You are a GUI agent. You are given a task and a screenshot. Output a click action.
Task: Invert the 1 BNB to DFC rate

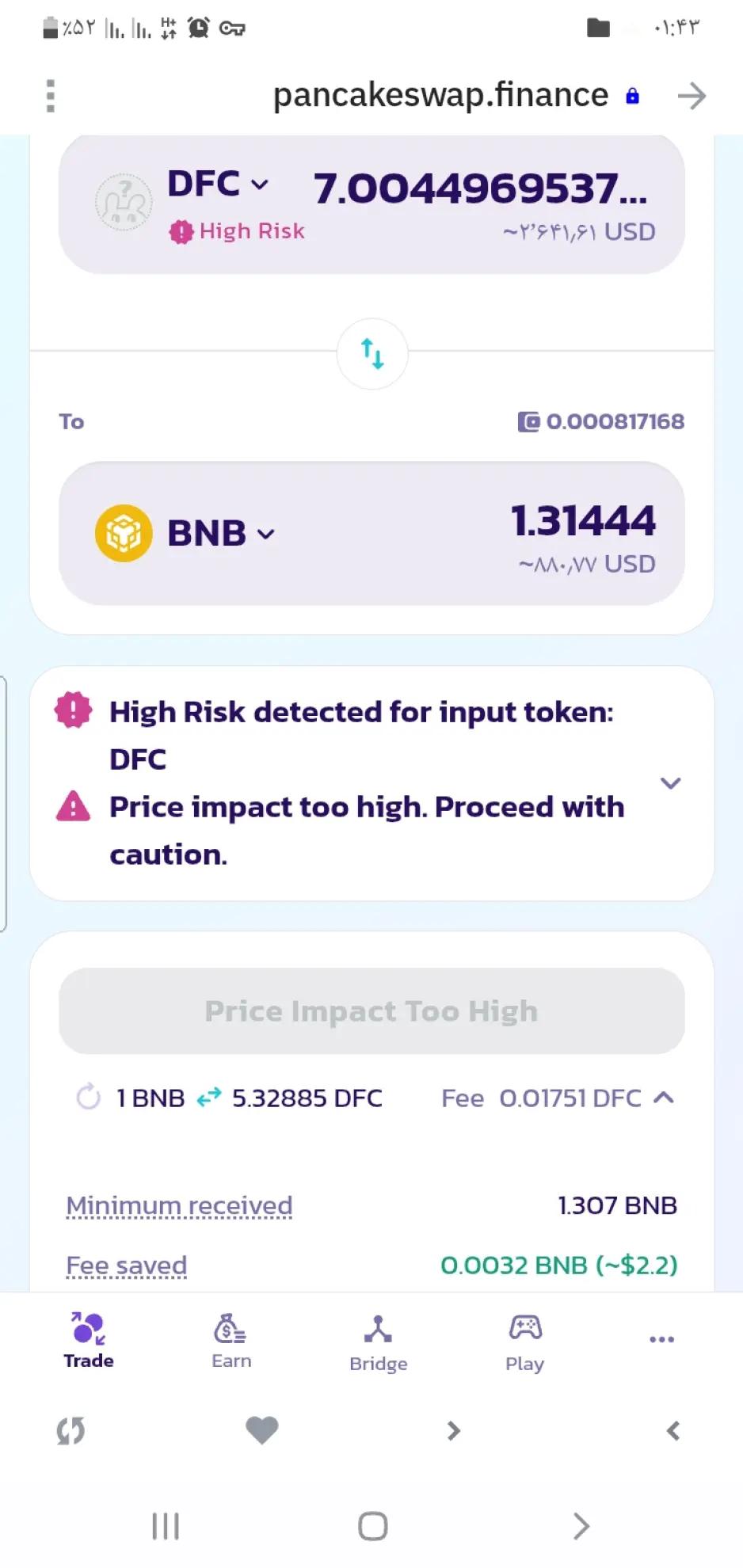coord(209,1098)
